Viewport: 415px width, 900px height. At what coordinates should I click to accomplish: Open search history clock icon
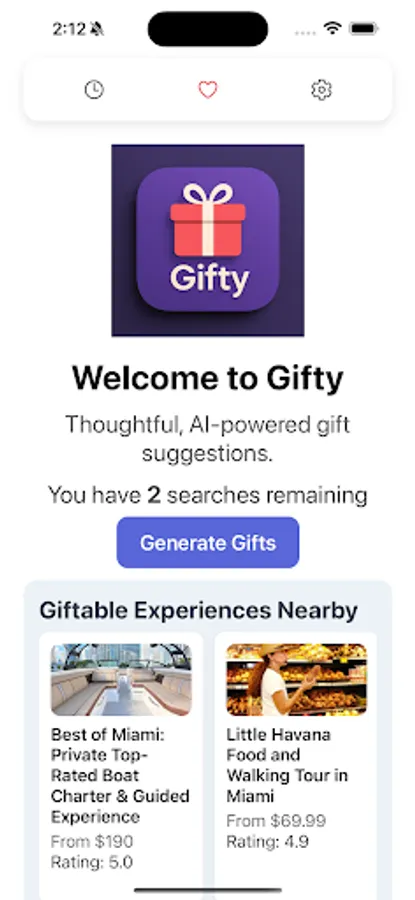(94, 90)
